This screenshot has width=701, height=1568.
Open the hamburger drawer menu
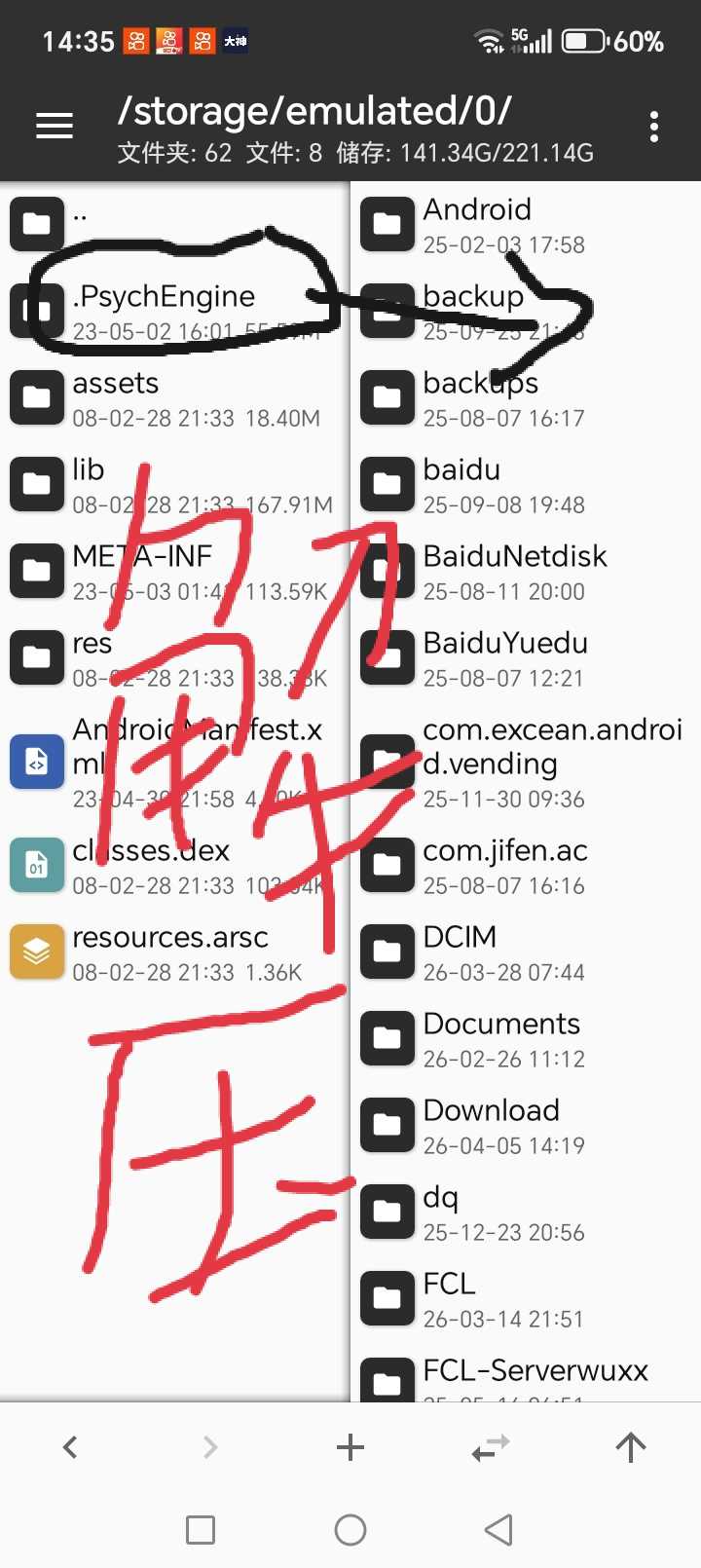pyautogui.click(x=55, y=127)
